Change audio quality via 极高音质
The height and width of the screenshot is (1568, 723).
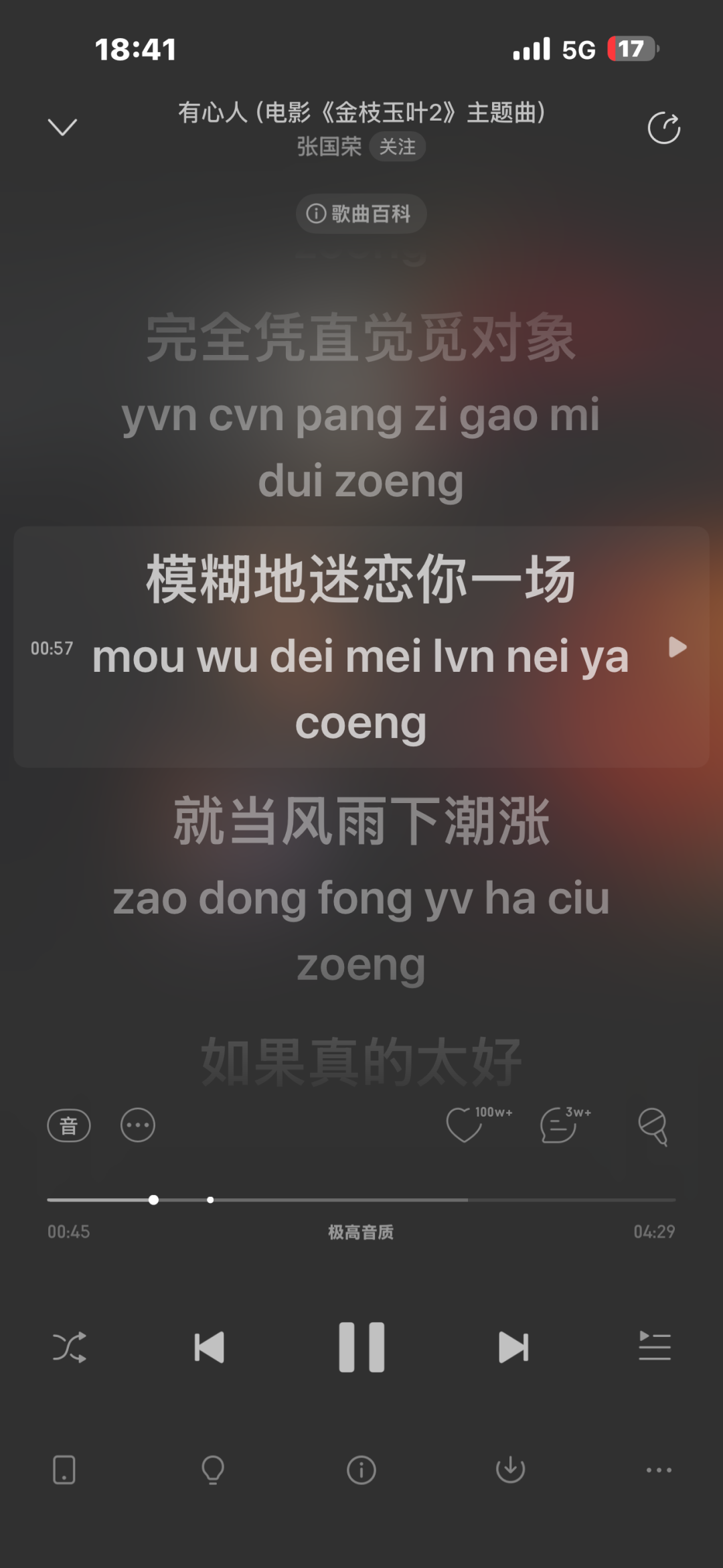tap(361, 1232)
